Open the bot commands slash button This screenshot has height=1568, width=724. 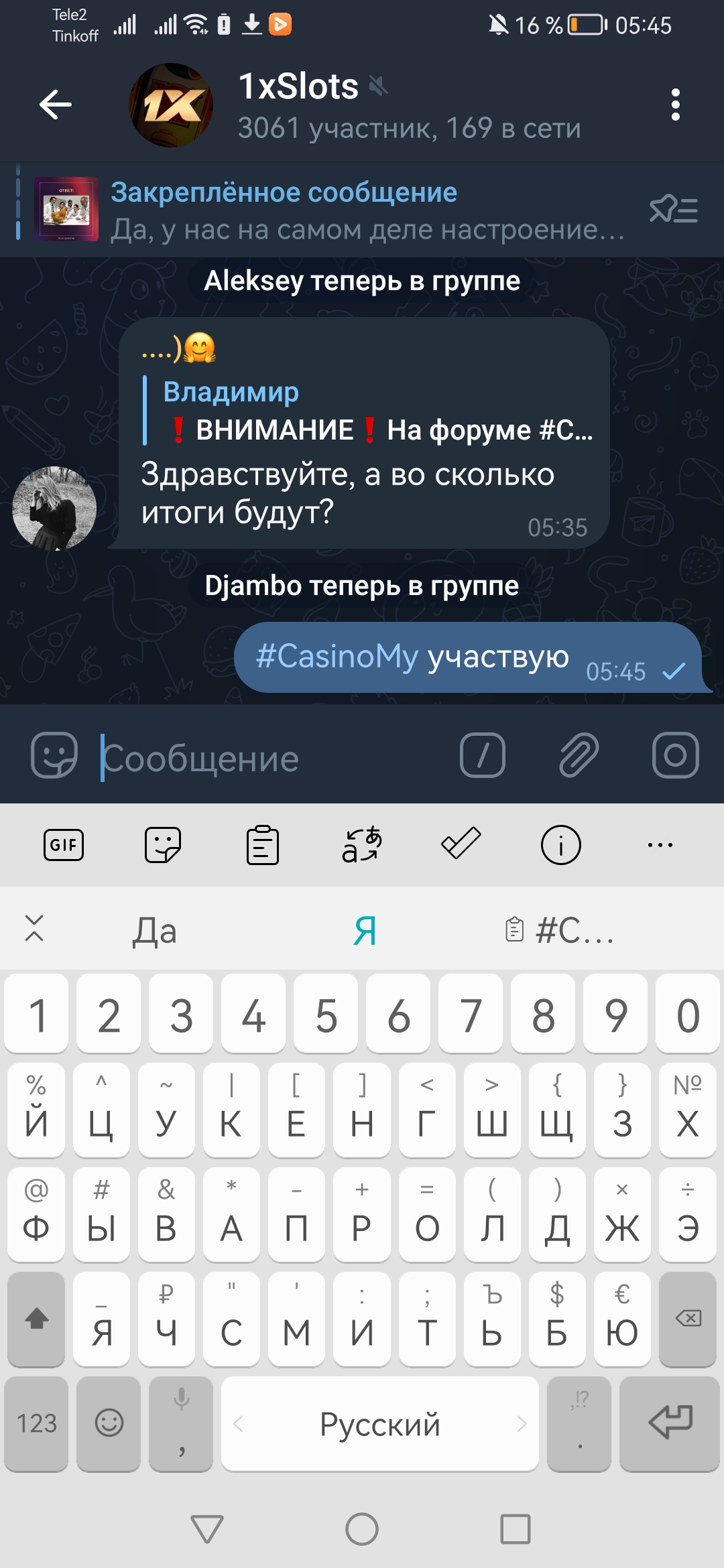[483, 755]
